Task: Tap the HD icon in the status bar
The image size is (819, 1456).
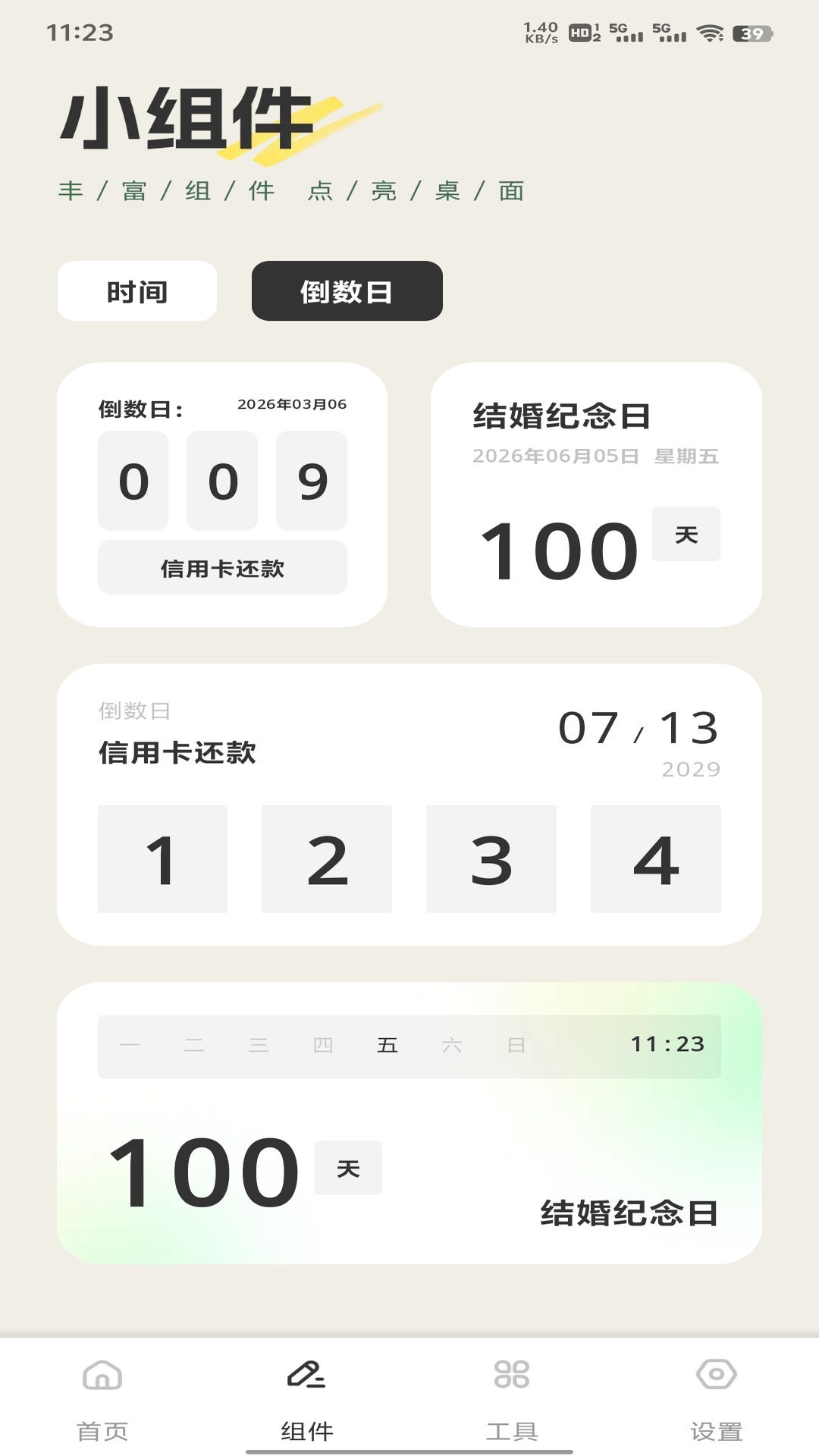Action: 580,33
